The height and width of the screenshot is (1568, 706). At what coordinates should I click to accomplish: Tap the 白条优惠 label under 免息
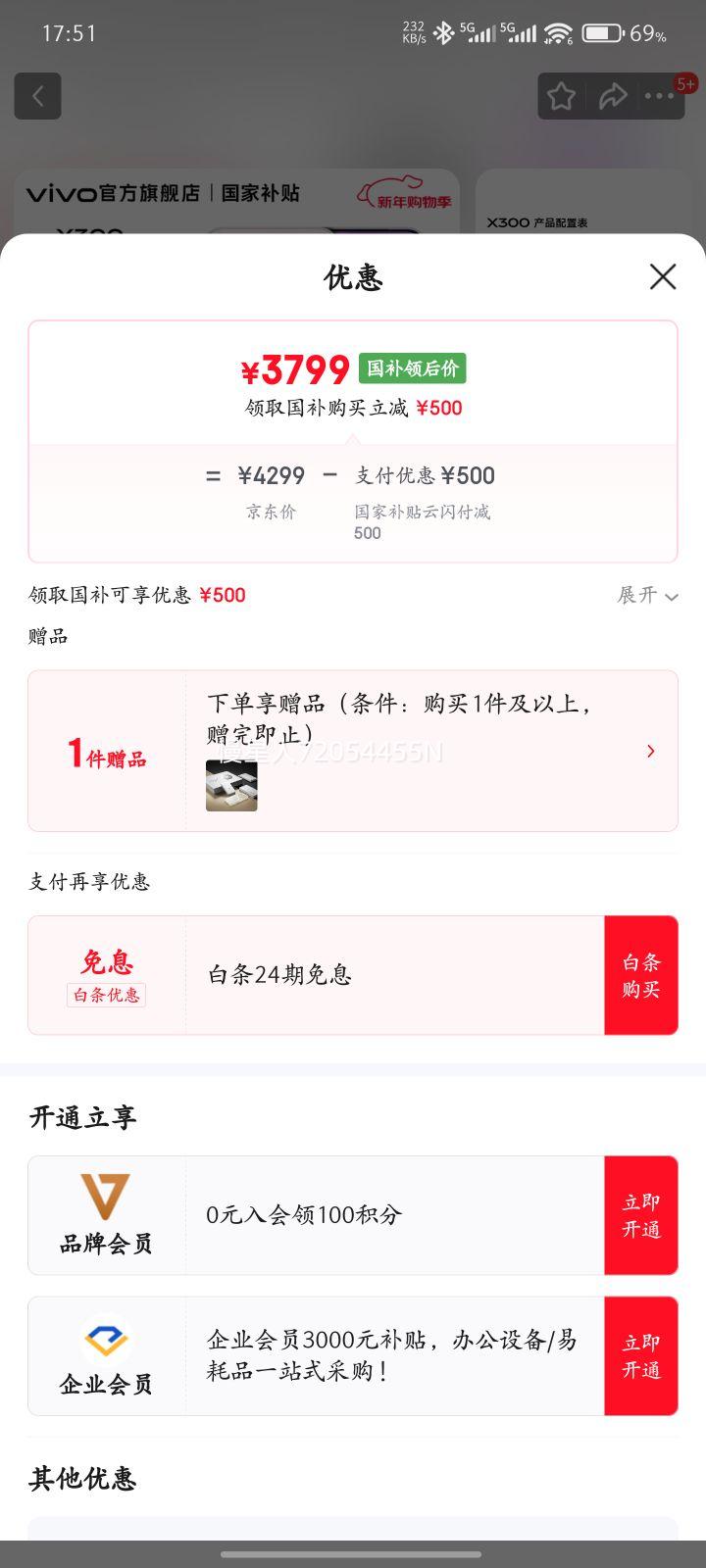[x=106, y=996]
